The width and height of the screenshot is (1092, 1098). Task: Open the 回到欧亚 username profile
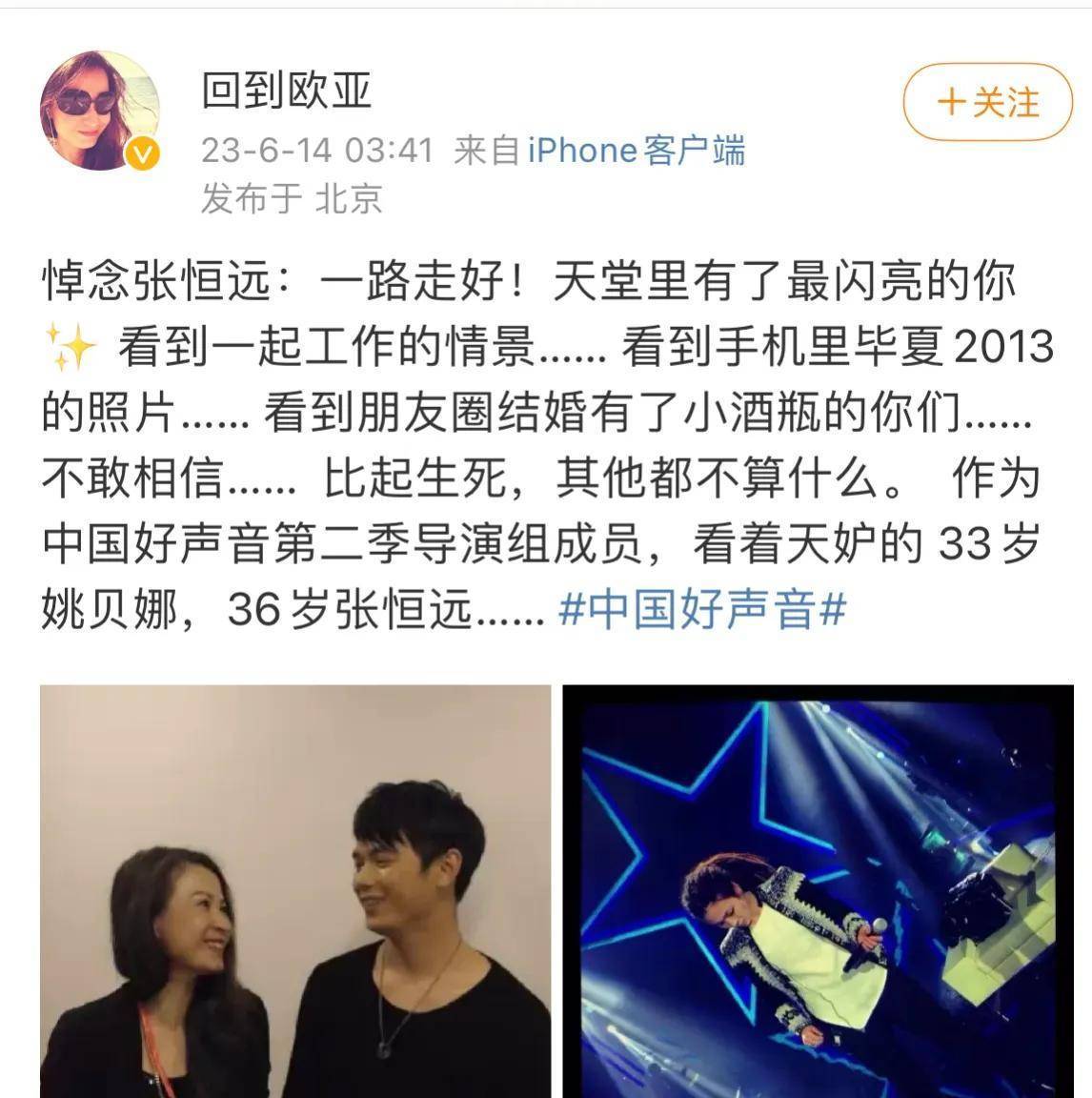point(286,91)
